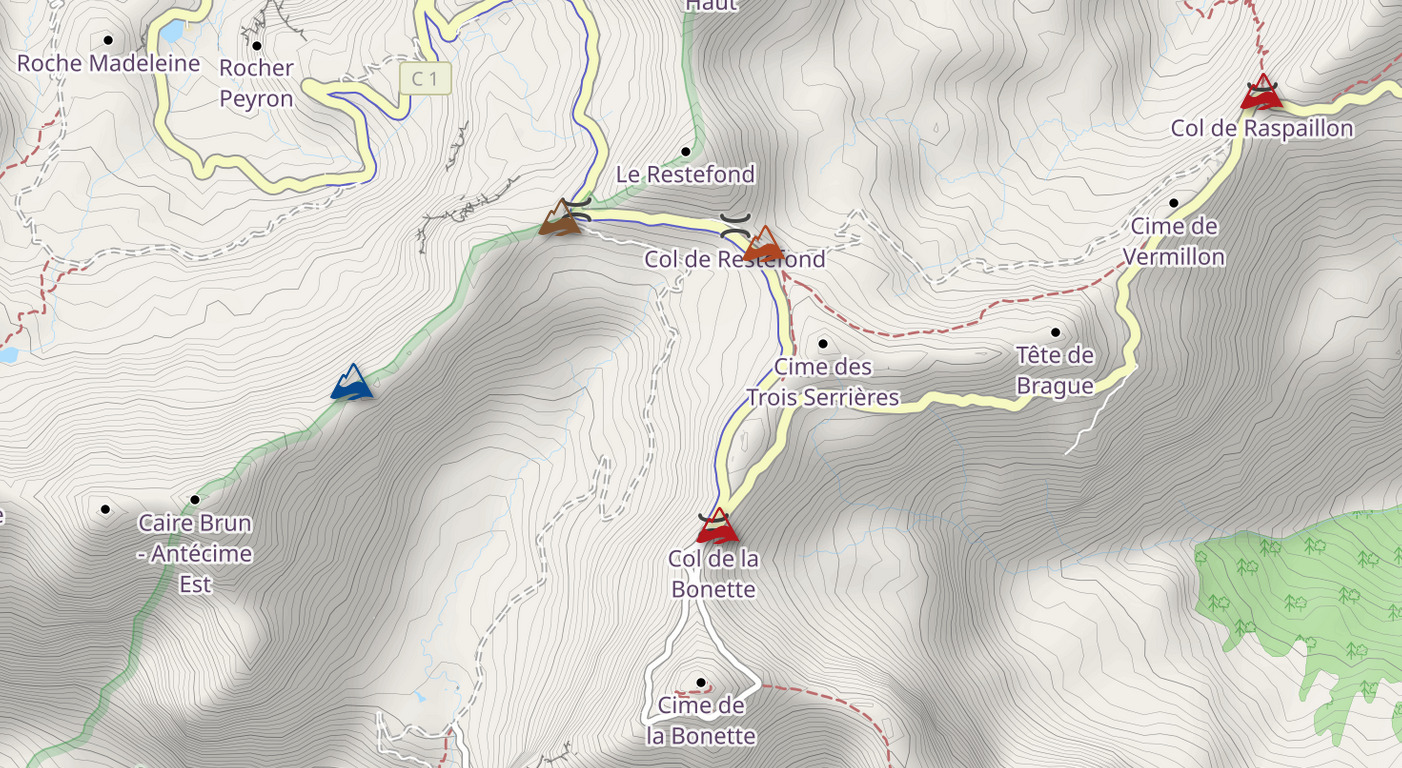Select the red Col de Raspaillon marker
Image resolution: width=1402 pixels, height=768 pixels.
tap(1261, 93)
